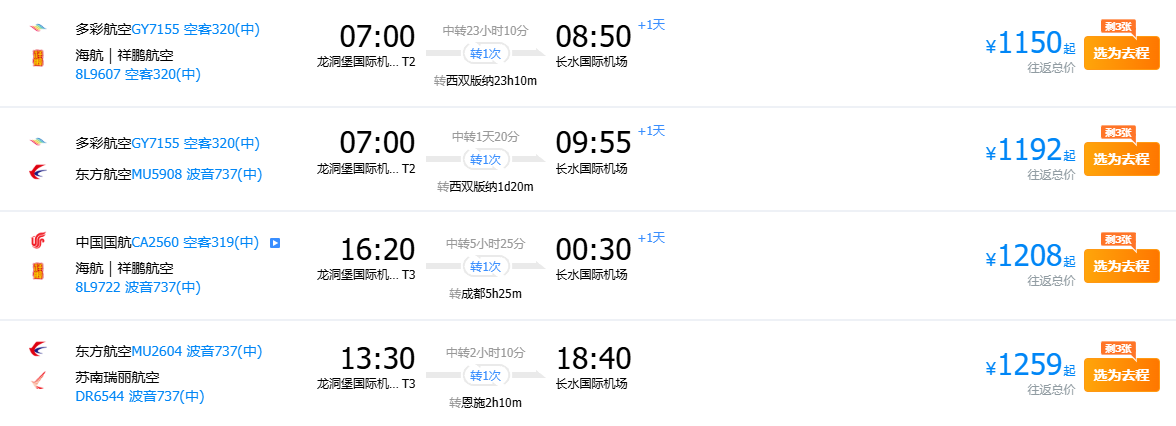View transfer details via Chengdu flight
Screen dimensions: 1176x426
point(485,266)
